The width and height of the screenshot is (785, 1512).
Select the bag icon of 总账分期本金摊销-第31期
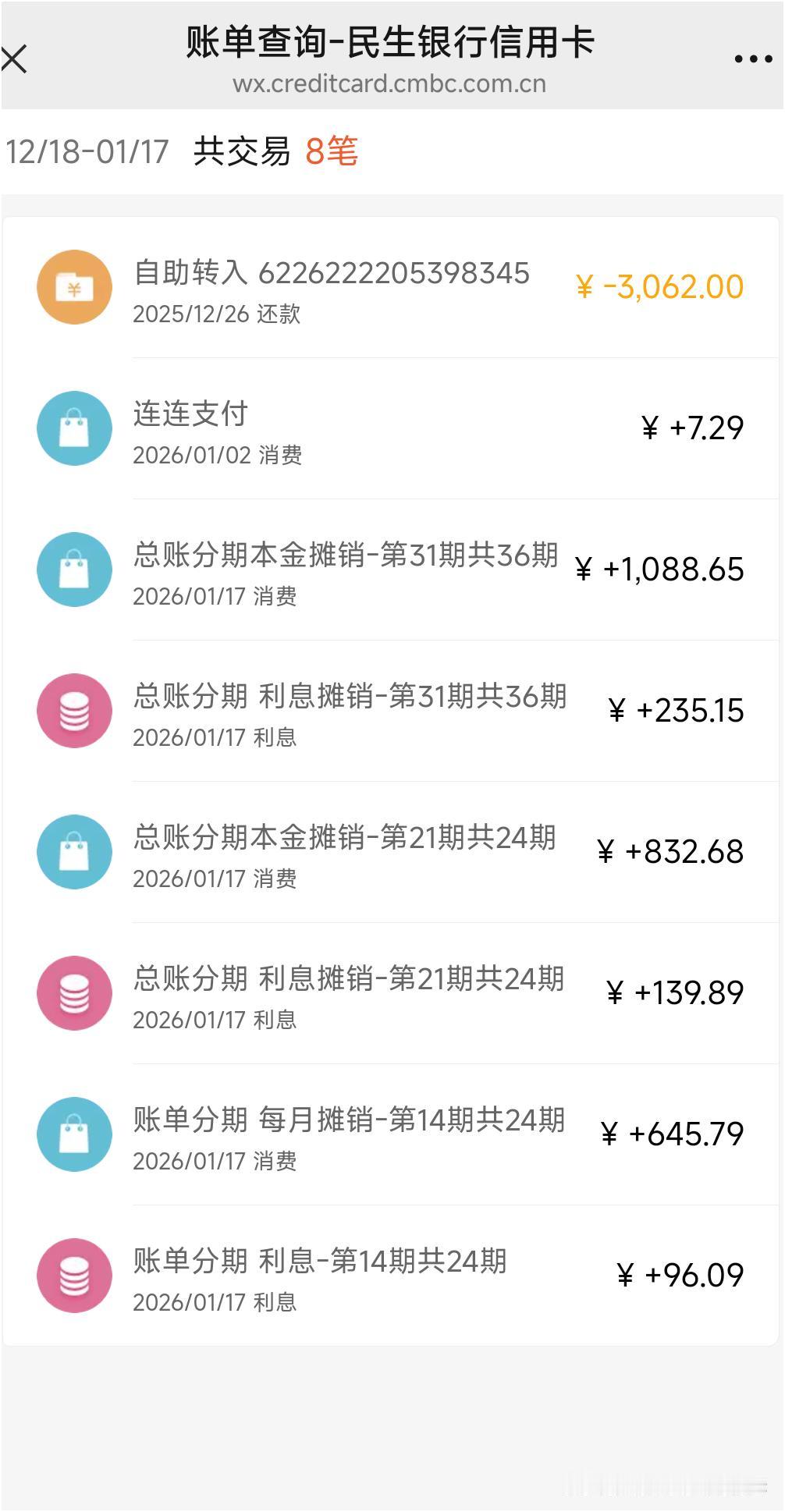pyautogui.click(x=75, y=570)
